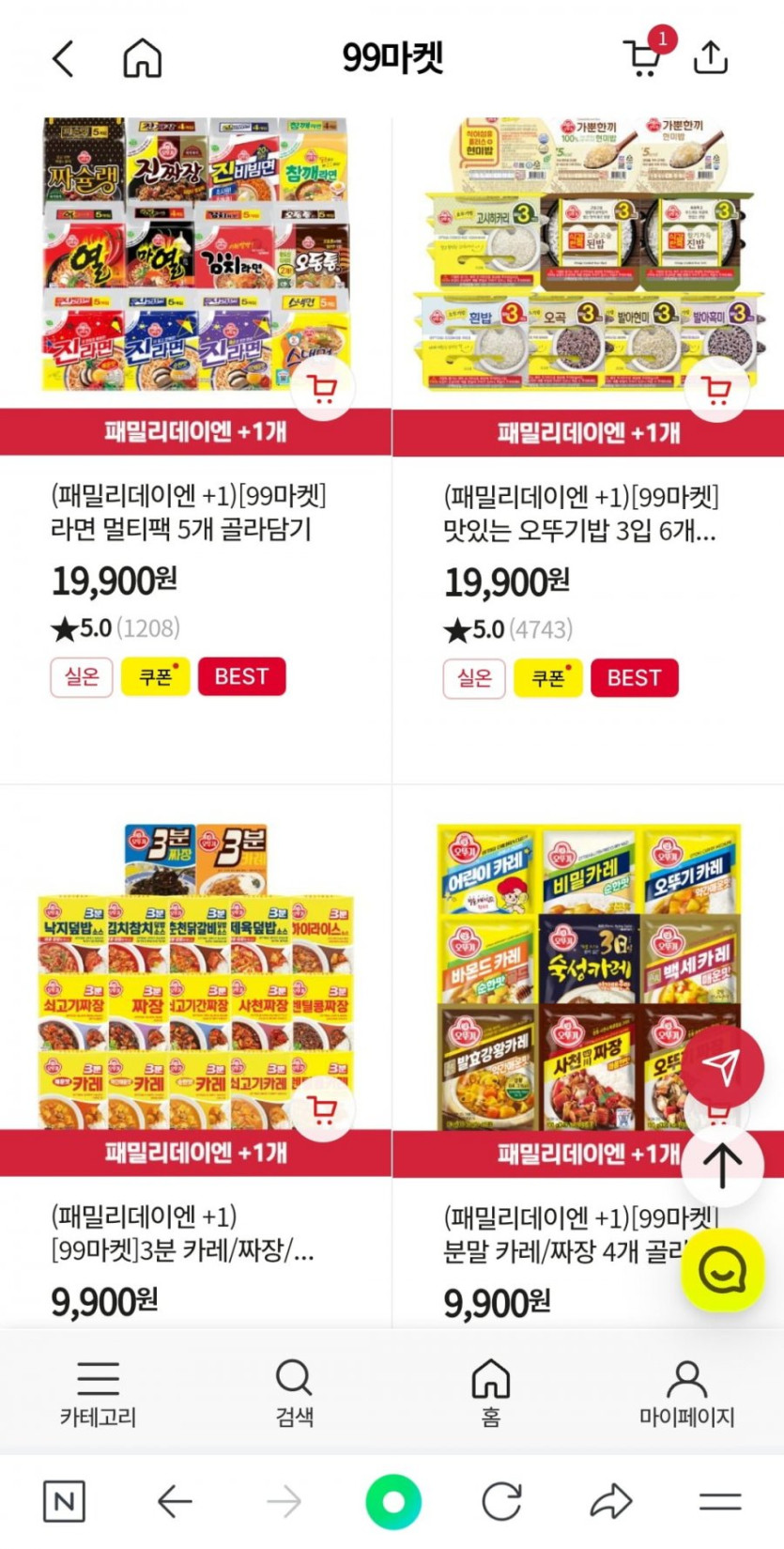Tap the red paper plane floating button
Screen dimensions: 784x1549
722,1066
